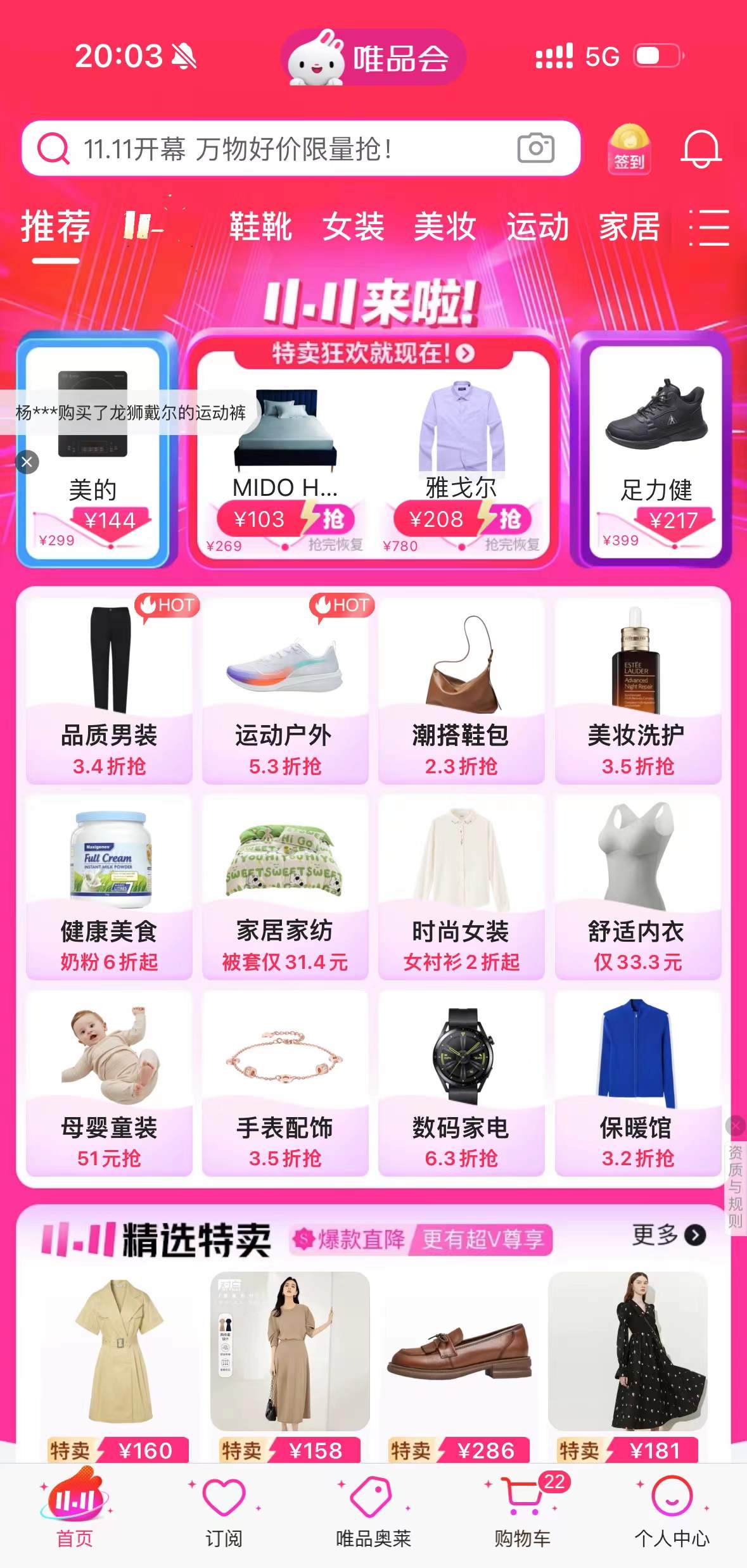The image size is (747, 1568).
Task: Open the search box with 11.11 text
Action: 266,149
